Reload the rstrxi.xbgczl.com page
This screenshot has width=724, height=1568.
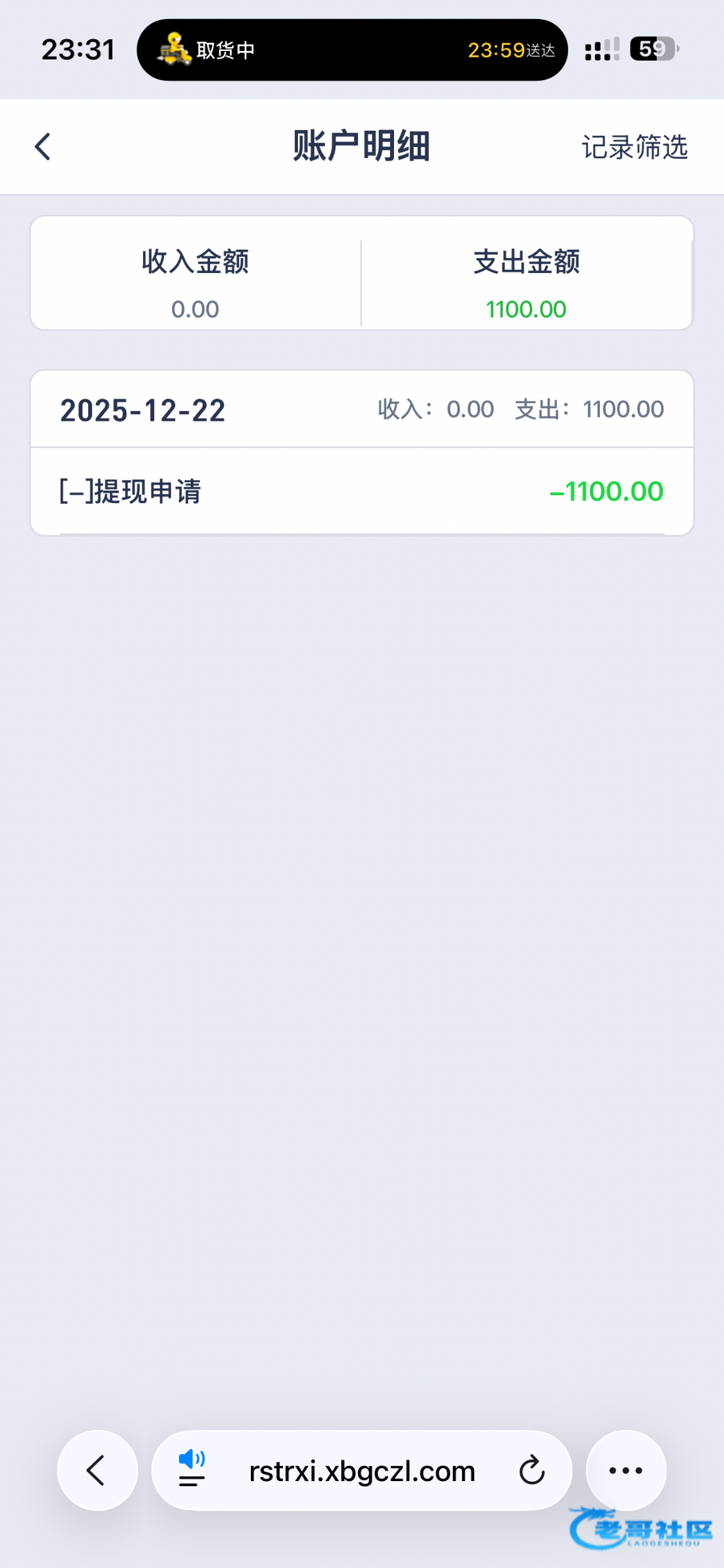(532, 1471)
